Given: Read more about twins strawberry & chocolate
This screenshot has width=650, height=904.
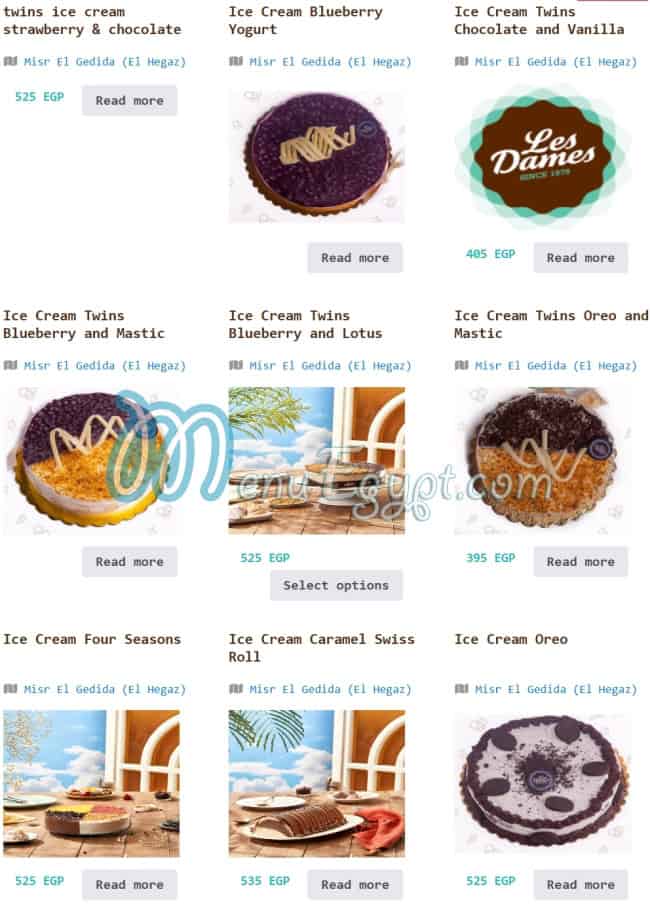Looking at the screenshot, I should click(129, 100).
